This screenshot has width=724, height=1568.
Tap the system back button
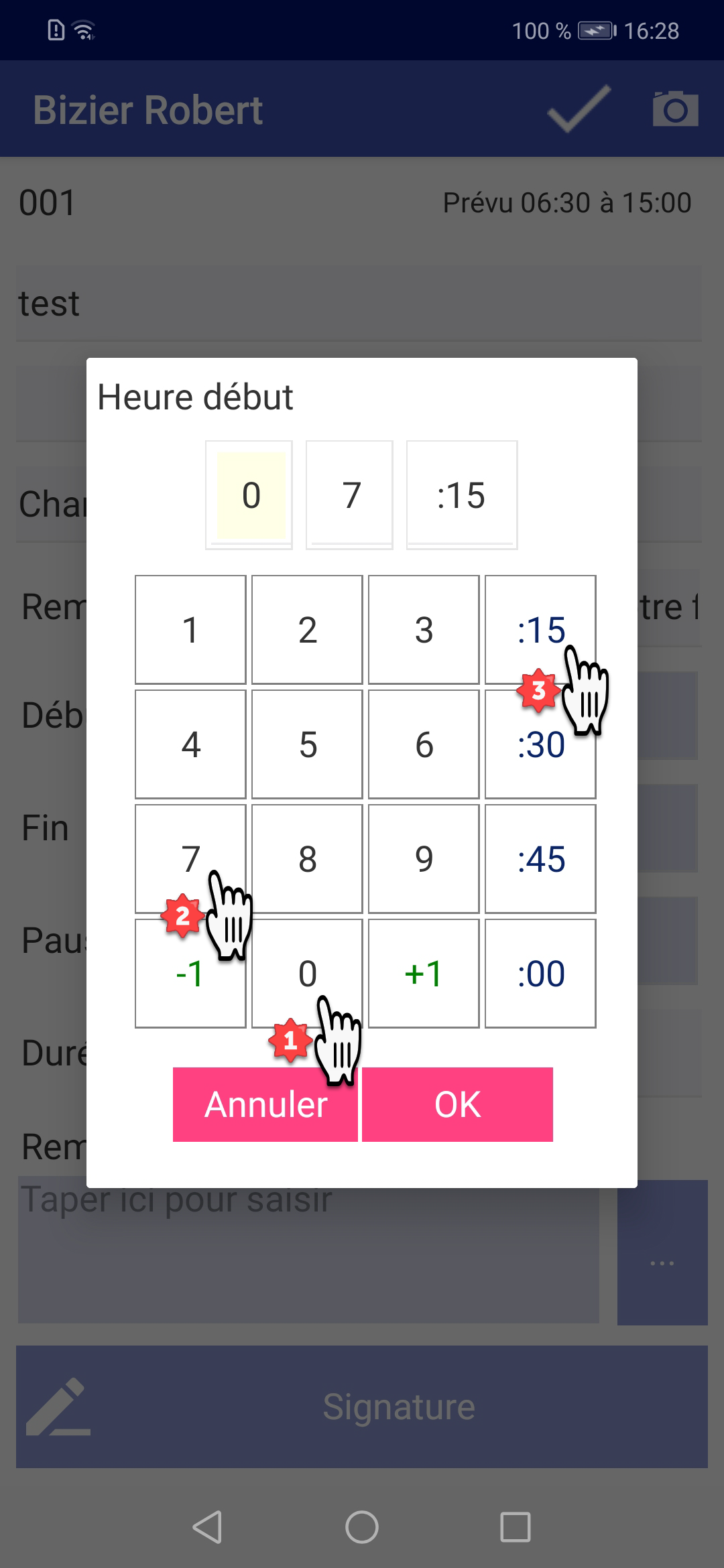coord(208,1527)
